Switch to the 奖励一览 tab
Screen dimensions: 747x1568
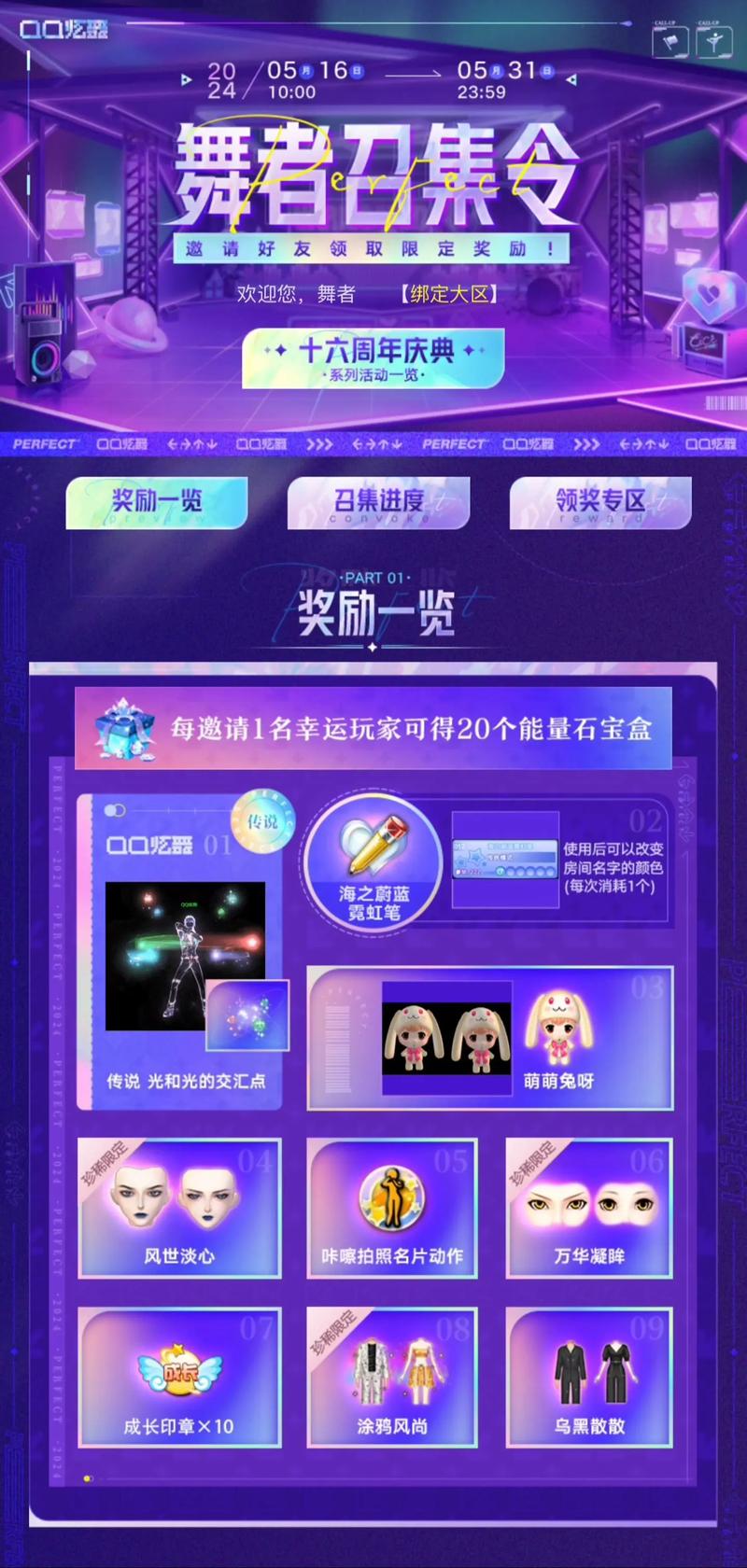click(157, 502)
